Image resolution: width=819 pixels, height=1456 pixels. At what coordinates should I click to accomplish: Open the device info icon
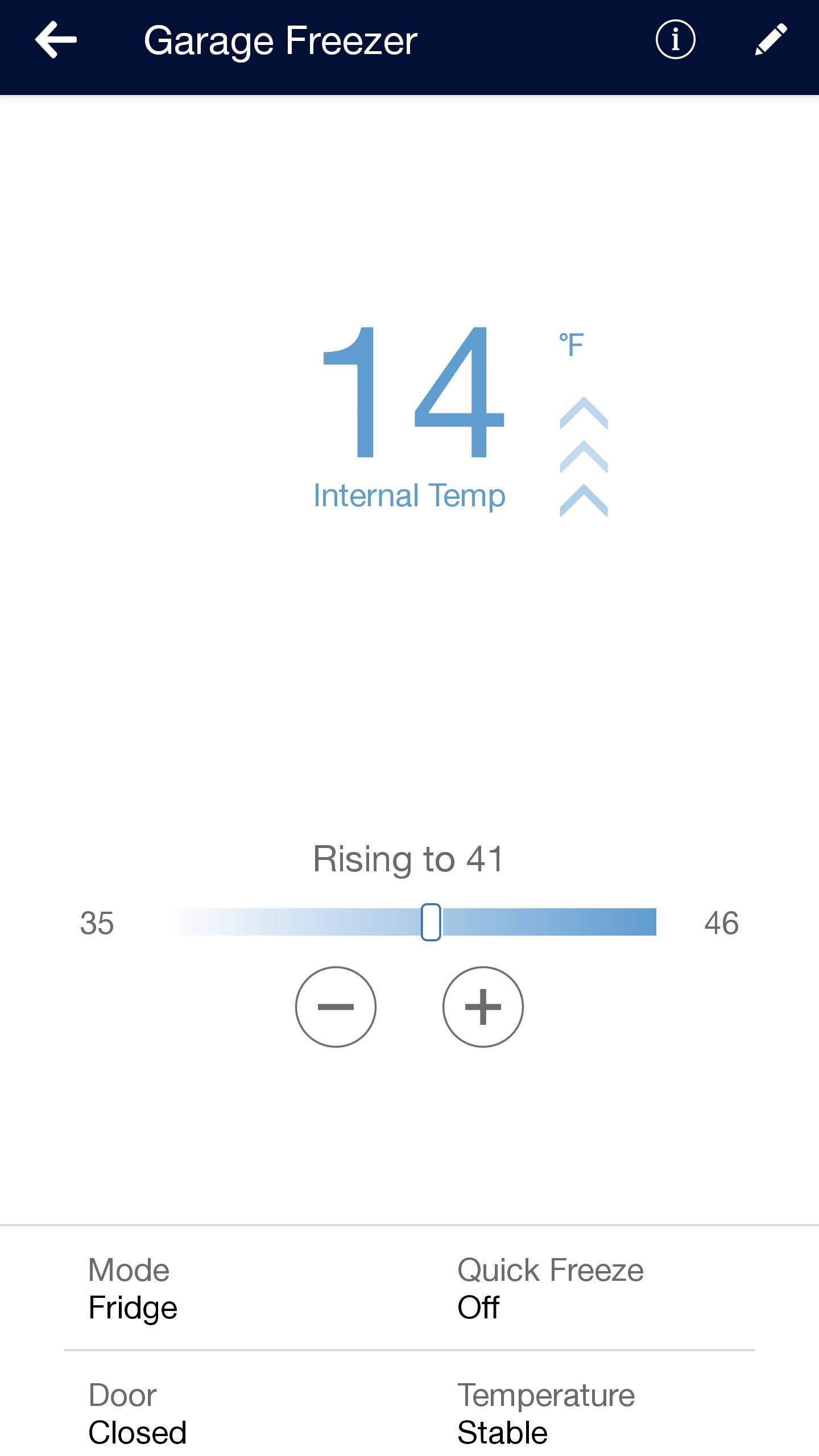click(675, 40)
